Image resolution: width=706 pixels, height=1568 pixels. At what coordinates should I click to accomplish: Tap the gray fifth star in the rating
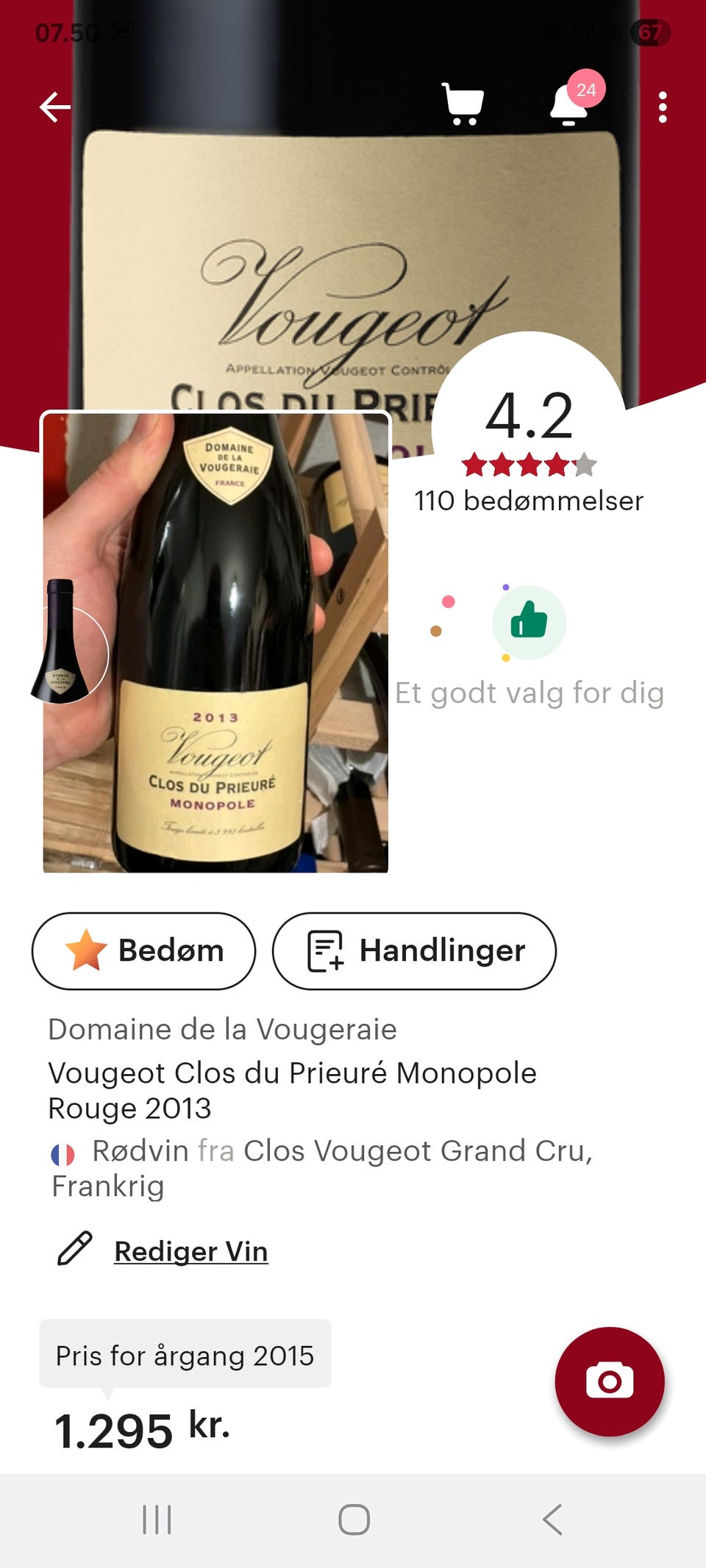[x=582, y=465]
